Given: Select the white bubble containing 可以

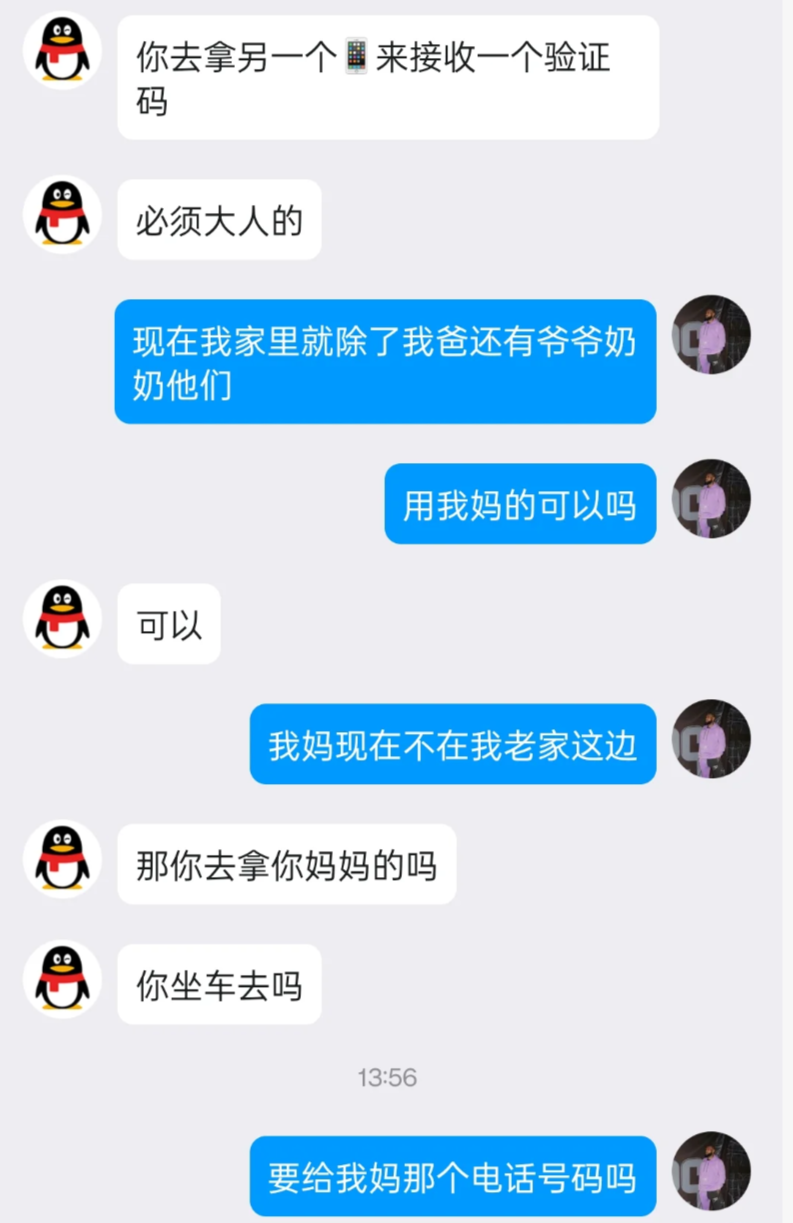Looking at the screenshot, I should pyautogui.click(x=167, y=624).
